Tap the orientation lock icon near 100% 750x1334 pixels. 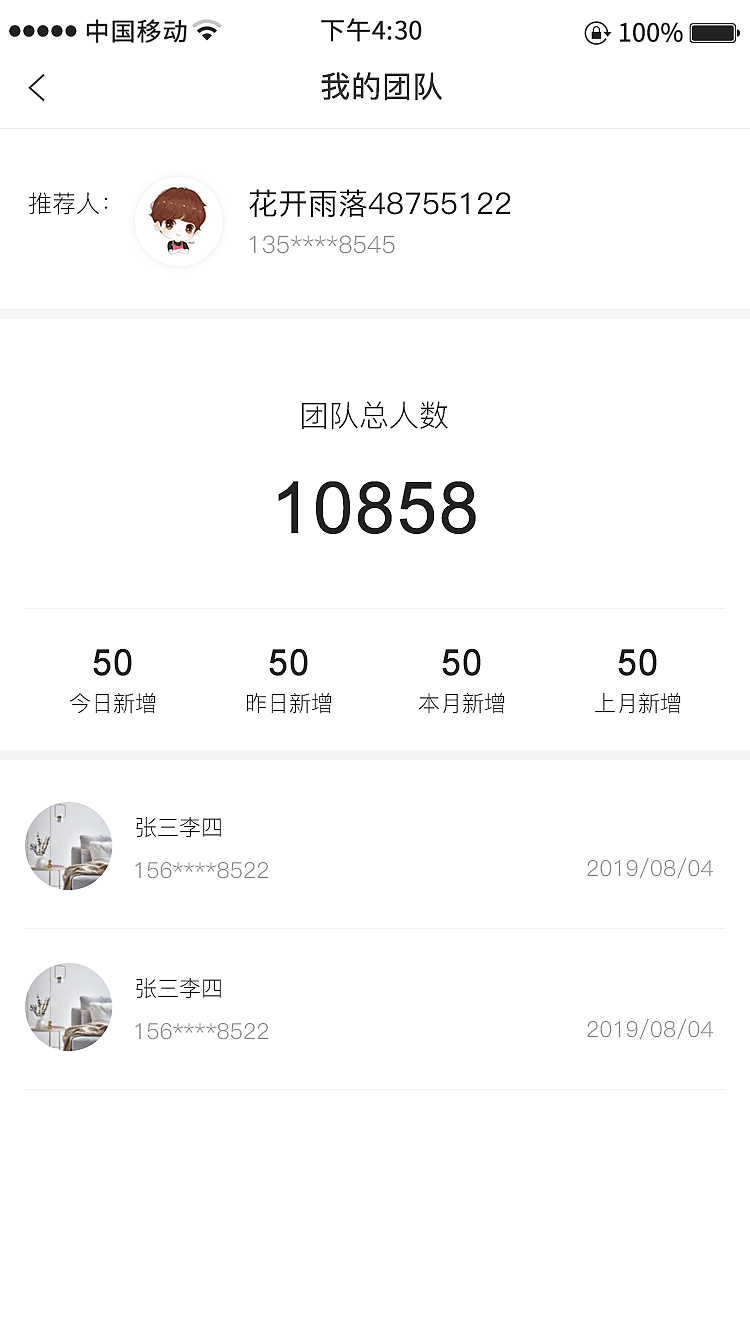point(597,31)
